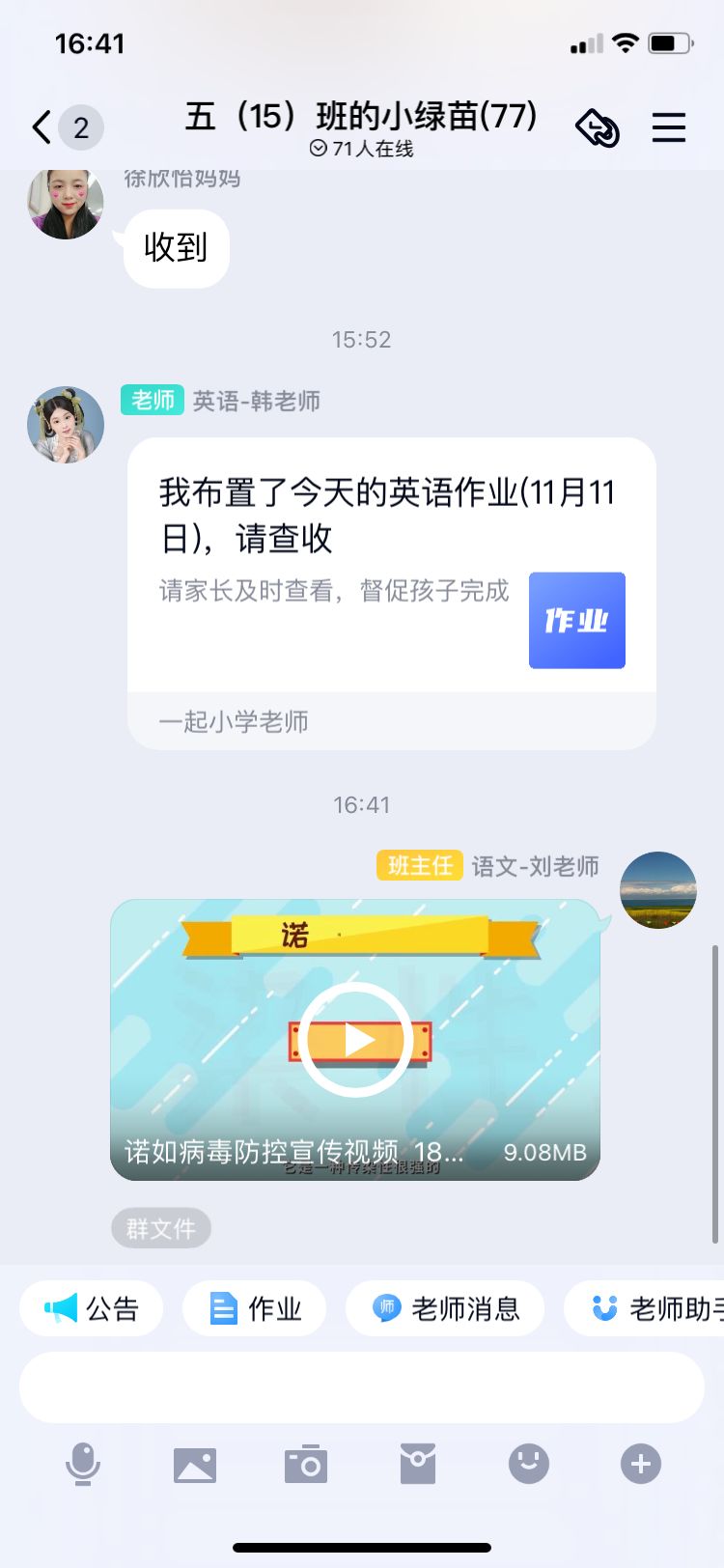The image size is (724, 1568).
Task: View 徐欣怡妈妈's profile avatar
Action: coord(66,203)
